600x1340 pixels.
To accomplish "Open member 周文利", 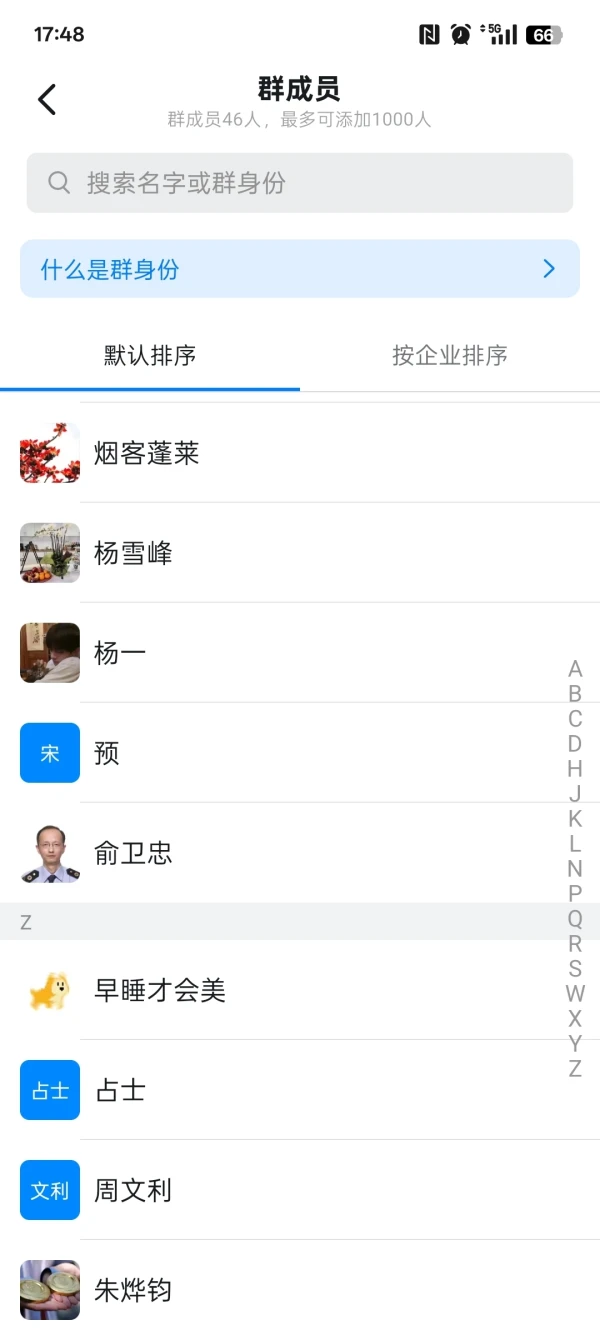I will [133, 1190].
